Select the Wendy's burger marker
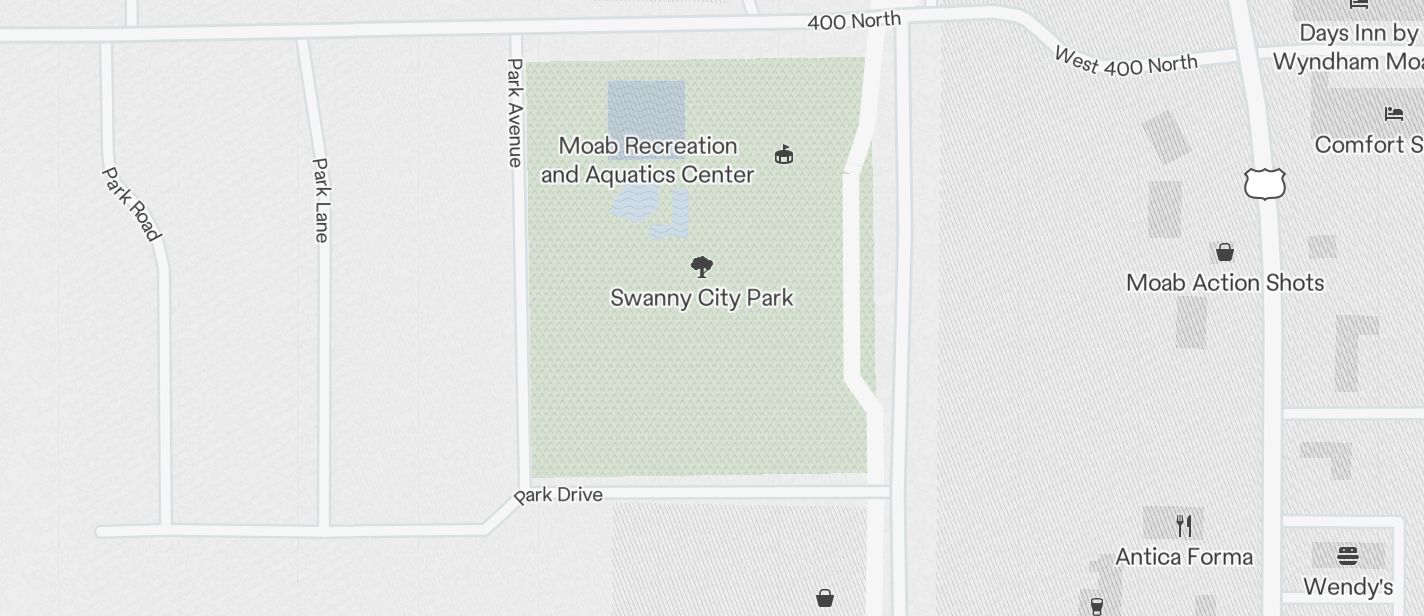Image resolution: width=1424 pixels, height=616 pixels. (1348, 556)
